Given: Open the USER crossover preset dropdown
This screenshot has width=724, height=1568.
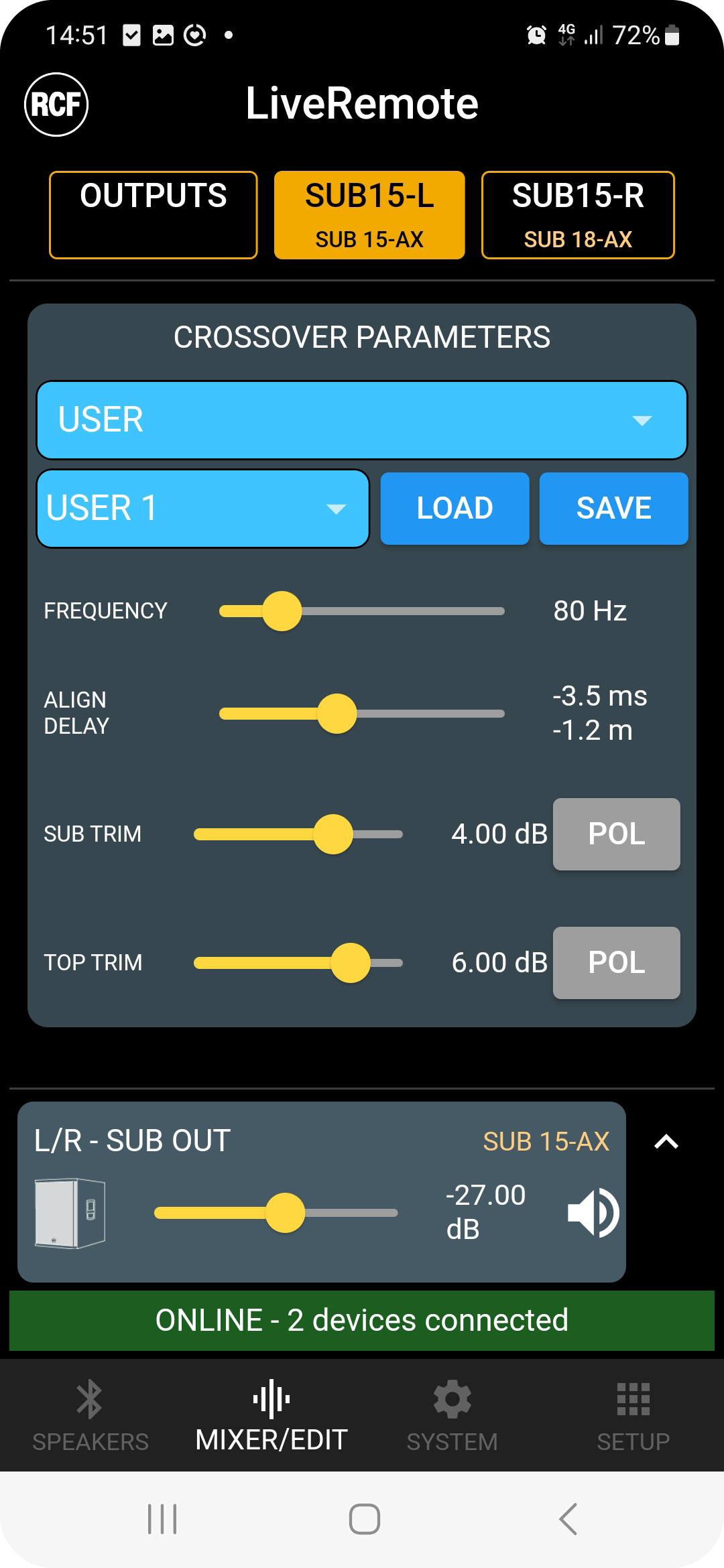Looking at the screenshot, I should coord(362,420).
